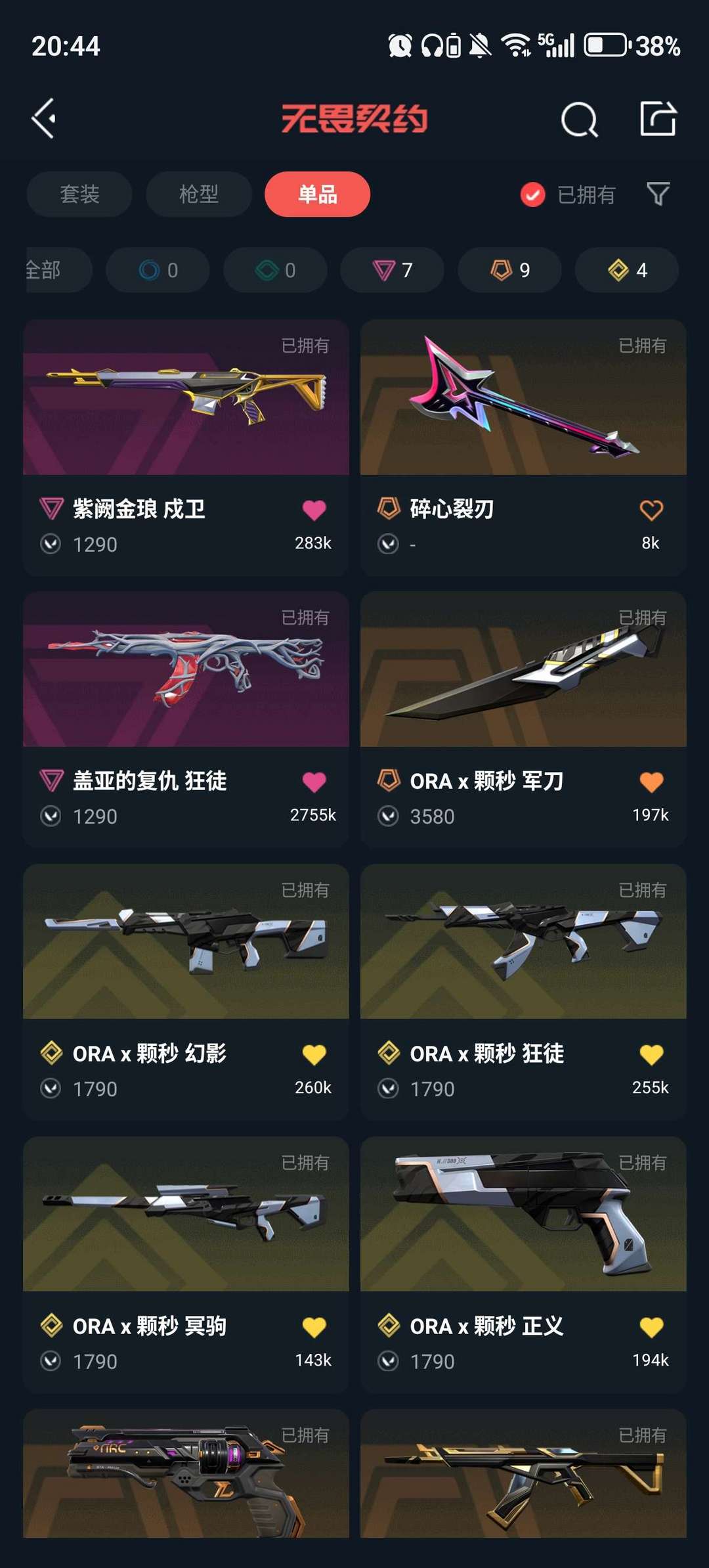This screenshot has width=709, height=1568.
Task: Switch to the 枪型 tab
Action: coord(198,194)
